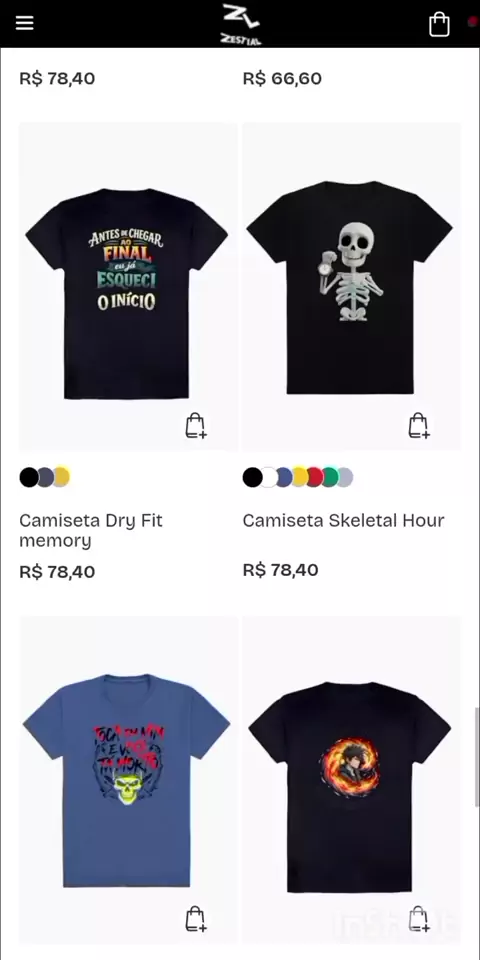Go to Zestial logo home
The height and width of the screenshot is (960, 480).
coord(241,24)
